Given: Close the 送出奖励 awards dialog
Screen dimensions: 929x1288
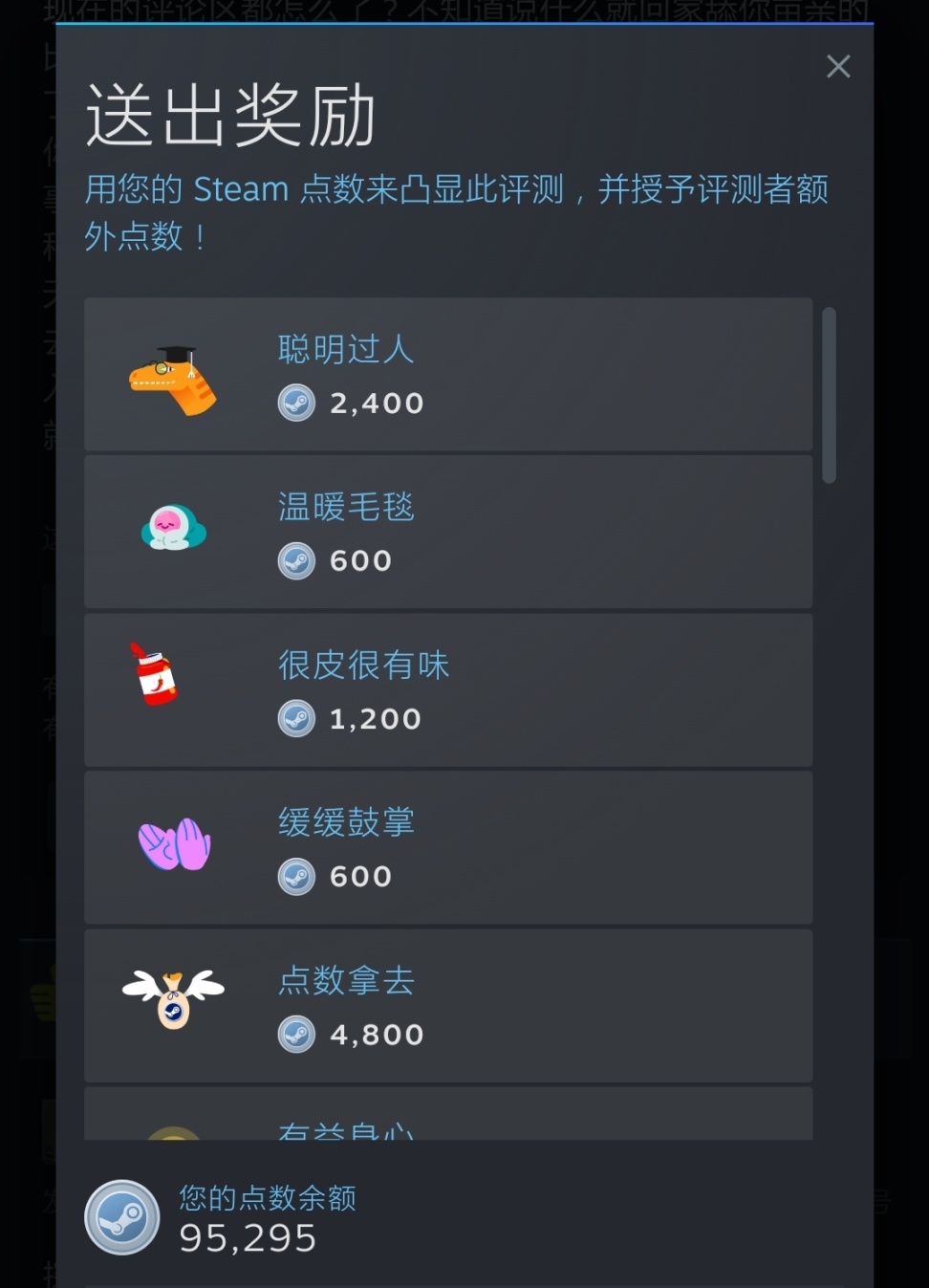Looking at the screenshot, I should [838, 66].
